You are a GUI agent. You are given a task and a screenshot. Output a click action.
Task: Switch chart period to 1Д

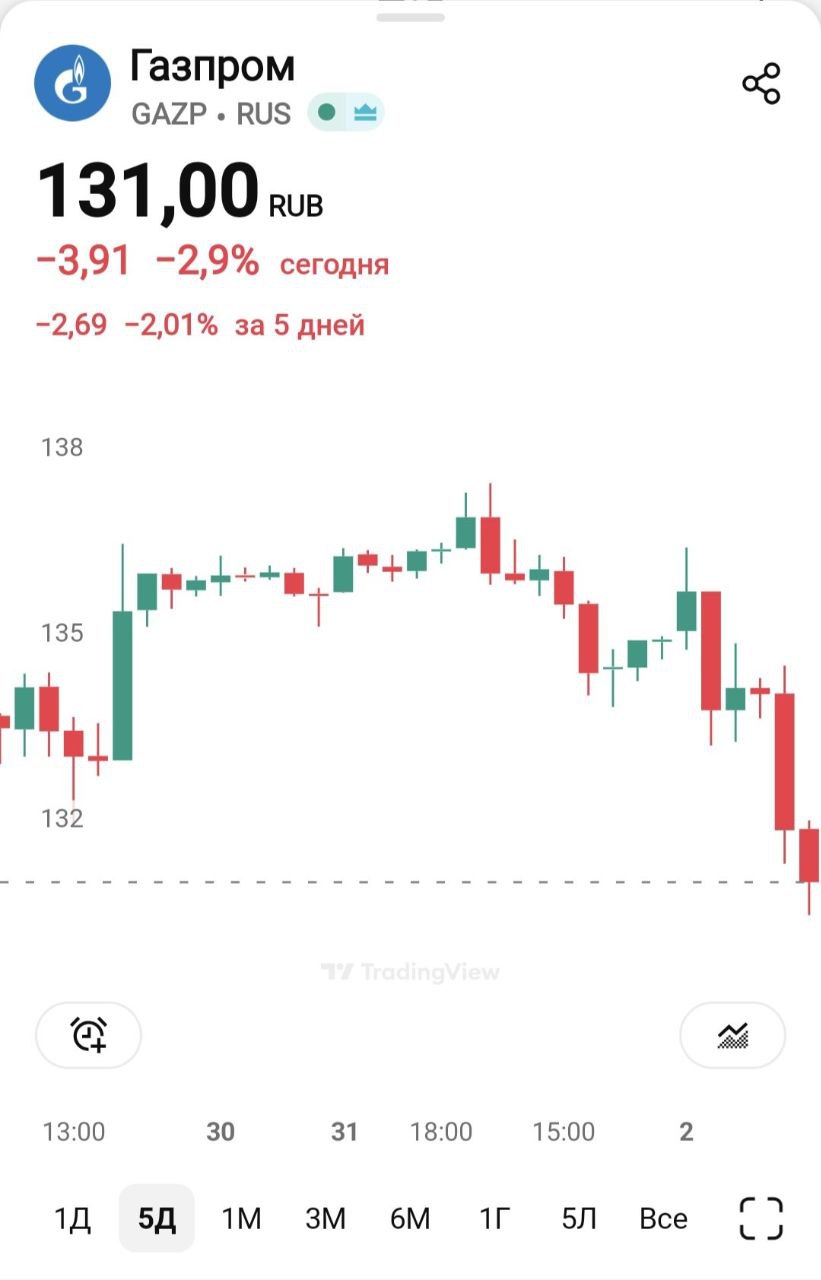72,1218
